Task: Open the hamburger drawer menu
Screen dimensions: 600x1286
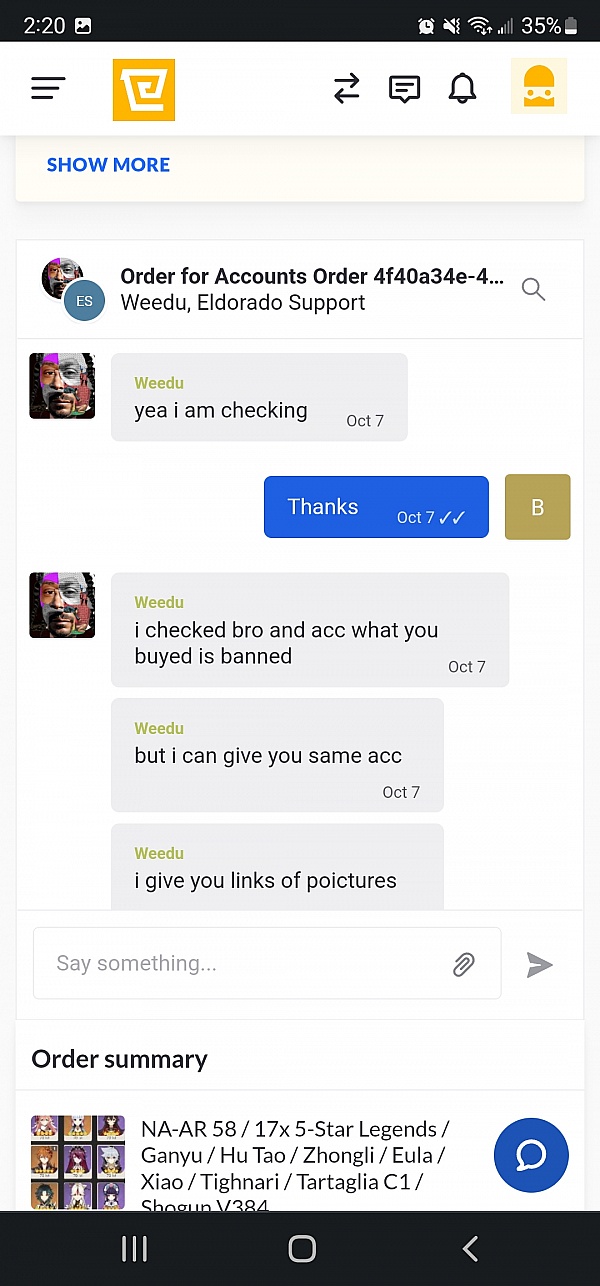Action: pyautogui.click(x=48, y=89)
